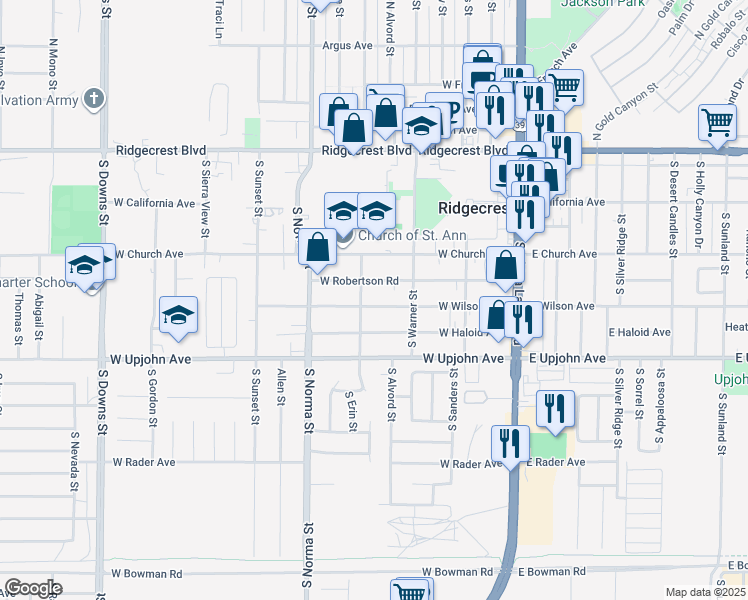748x600 pixels.
Task: Tap the restaurant marker below E Upjohn Ave
Action: click(x=555, y=410)
